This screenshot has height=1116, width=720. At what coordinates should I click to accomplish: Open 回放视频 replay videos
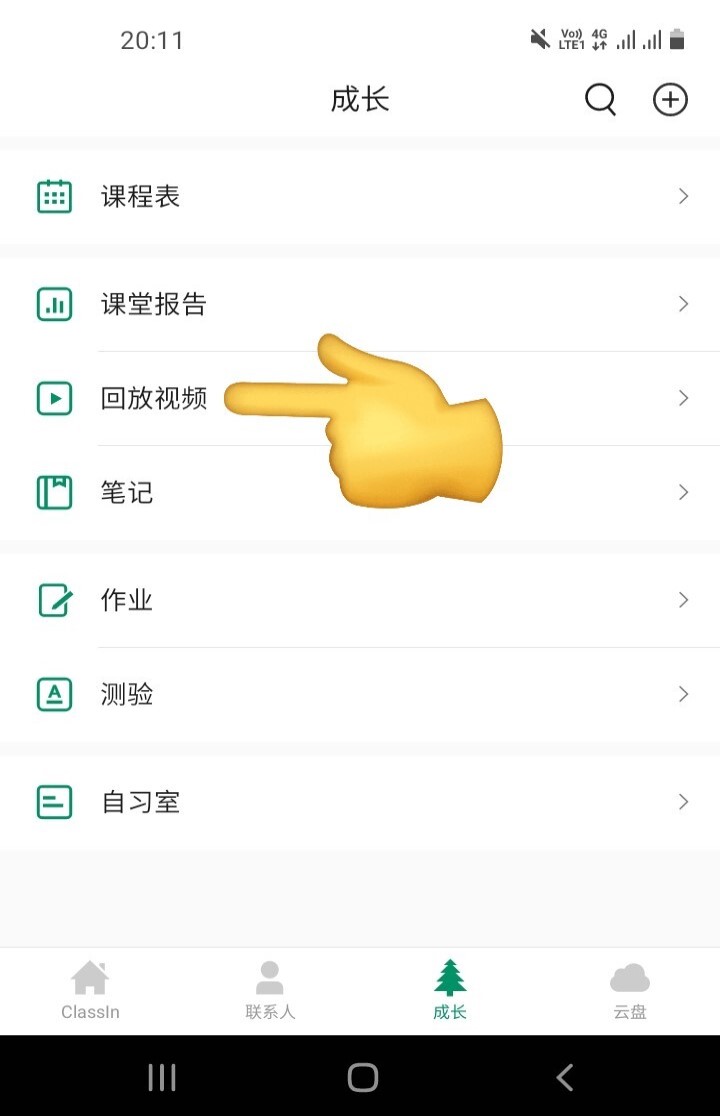(x=360, y=399)
